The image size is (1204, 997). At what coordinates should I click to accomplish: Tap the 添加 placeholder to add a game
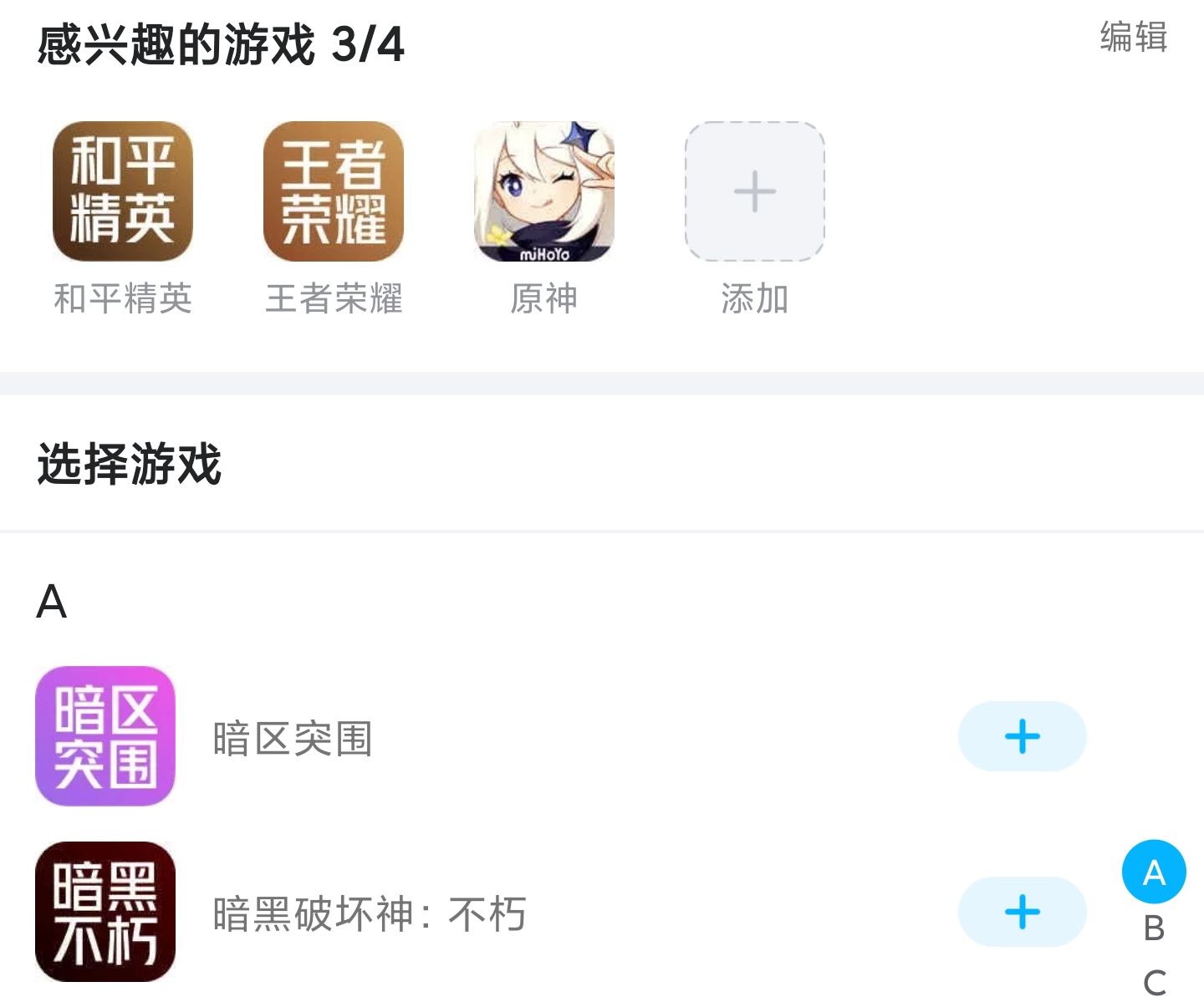tap(754, 192)
